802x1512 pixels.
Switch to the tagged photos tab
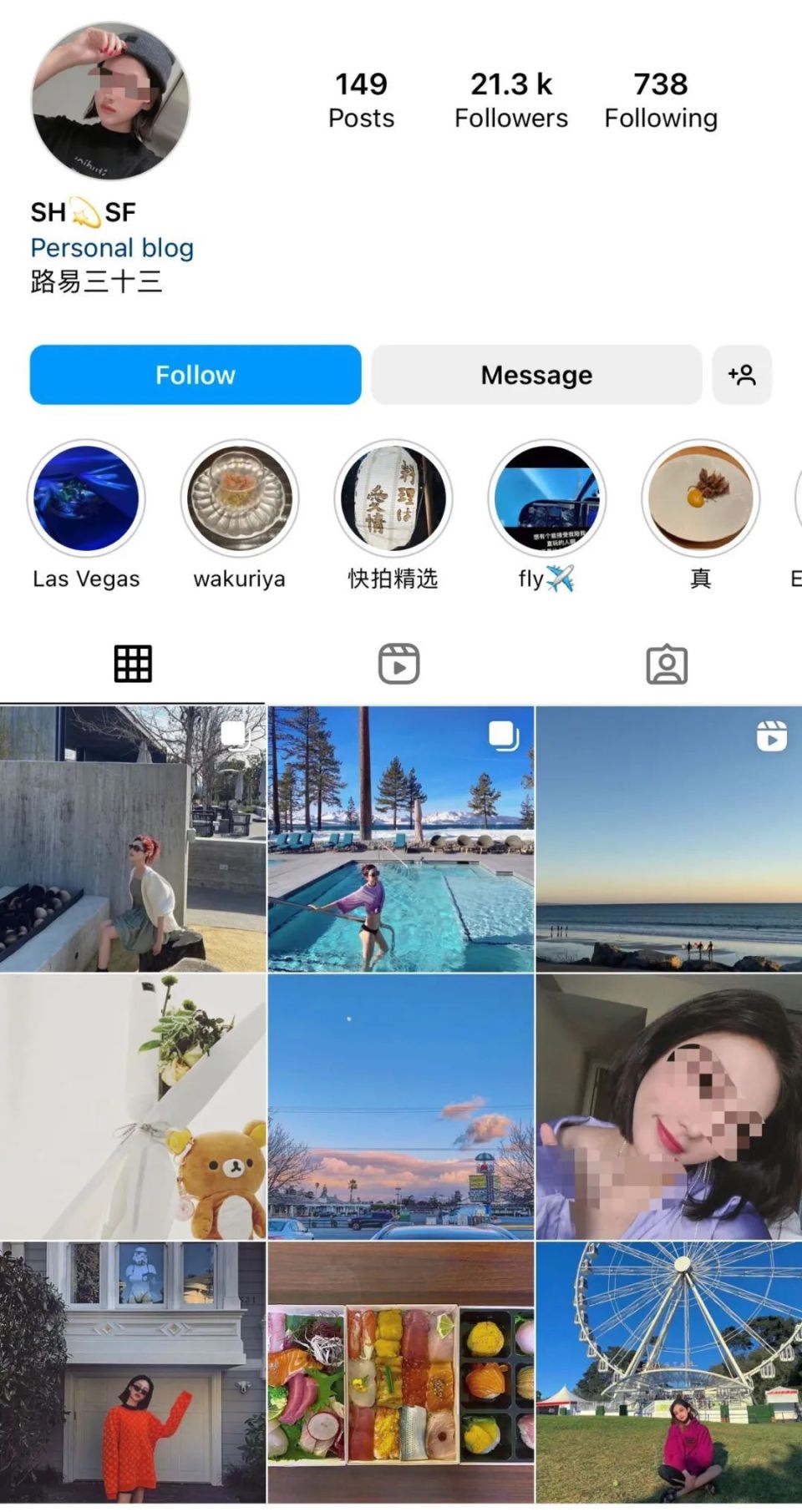point(667,665)
